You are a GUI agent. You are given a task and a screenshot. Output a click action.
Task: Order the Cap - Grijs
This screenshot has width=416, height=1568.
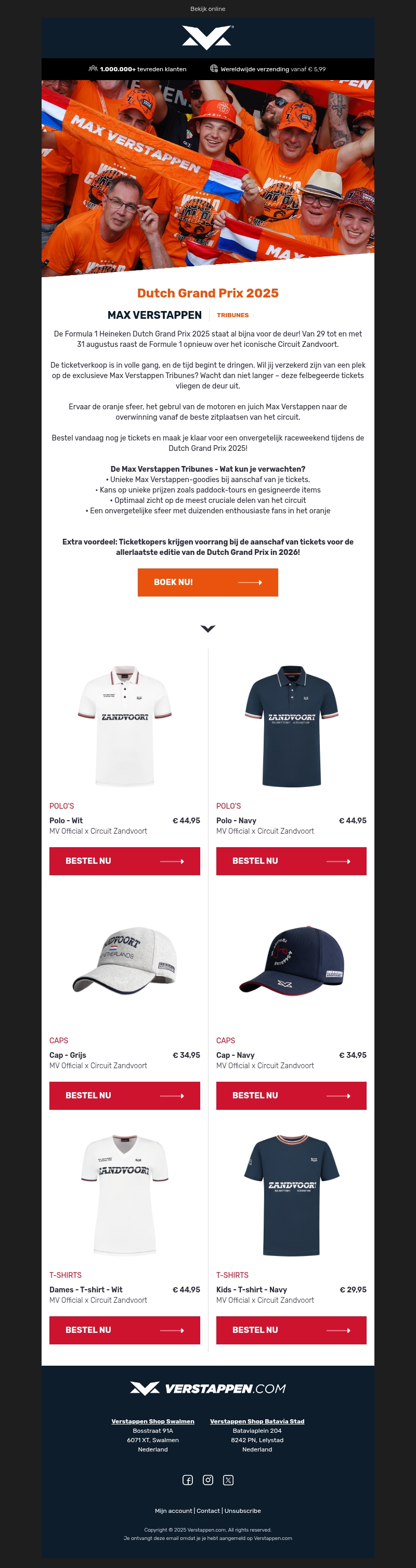pyautogui.click(x=124, y=1095)
